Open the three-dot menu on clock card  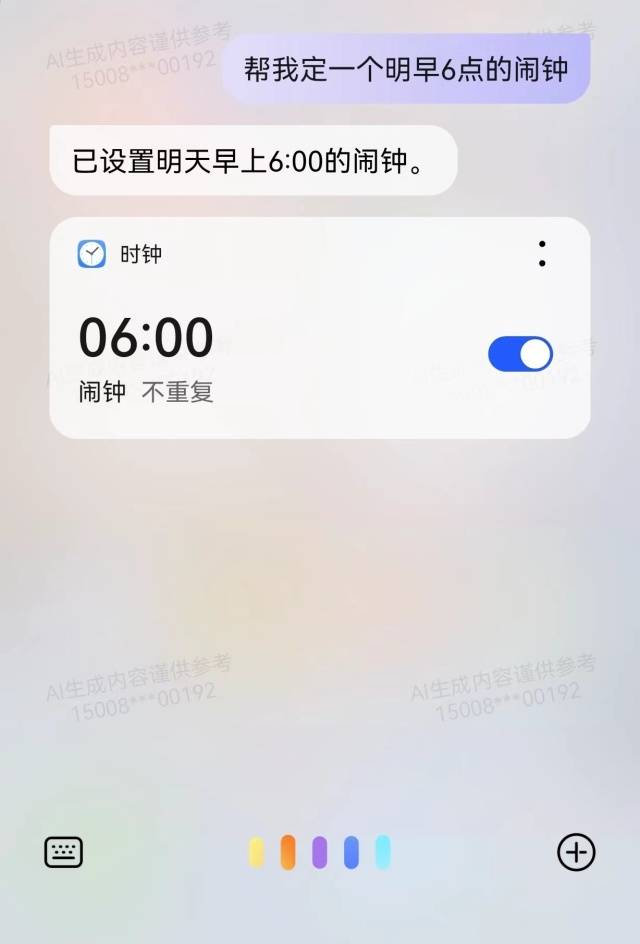(x=542, y=254)
